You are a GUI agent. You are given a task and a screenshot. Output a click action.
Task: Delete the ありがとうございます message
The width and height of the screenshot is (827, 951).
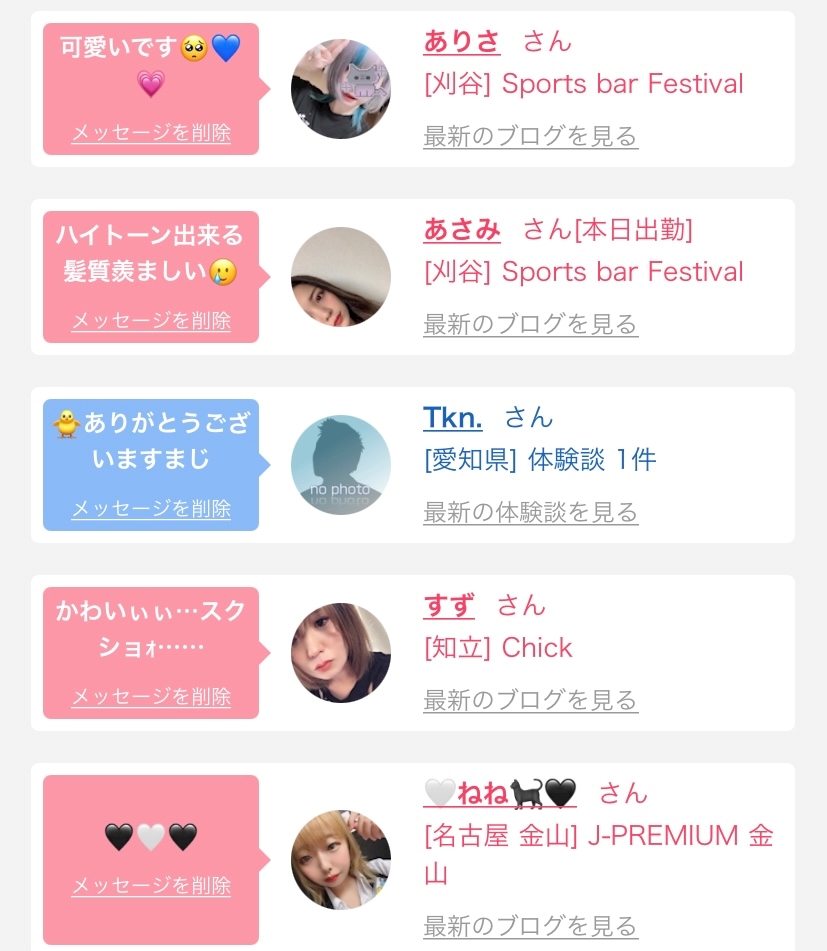pyautogui.click(x=151, y=508)
